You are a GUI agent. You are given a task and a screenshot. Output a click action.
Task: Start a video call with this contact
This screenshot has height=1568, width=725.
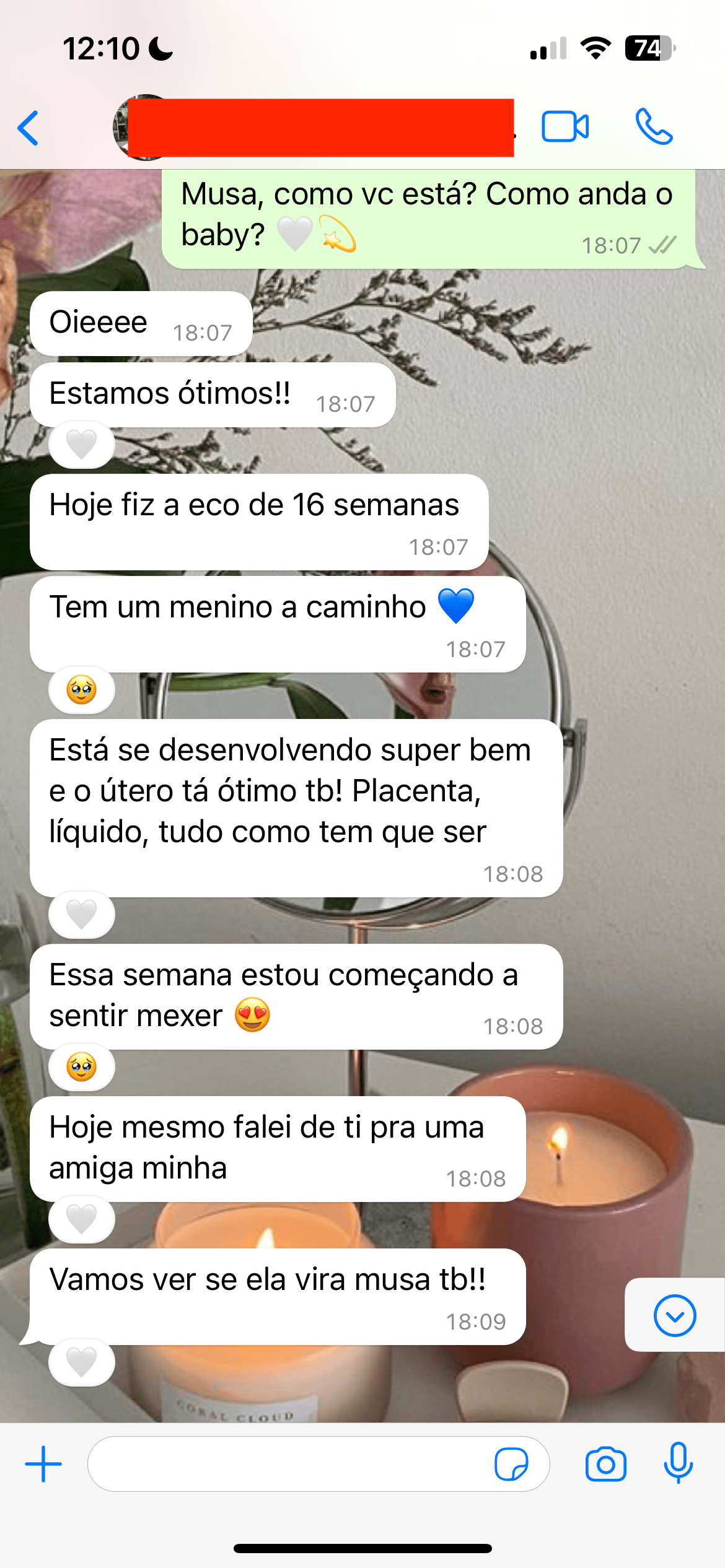pyautogui.click(x=565, y=127)
